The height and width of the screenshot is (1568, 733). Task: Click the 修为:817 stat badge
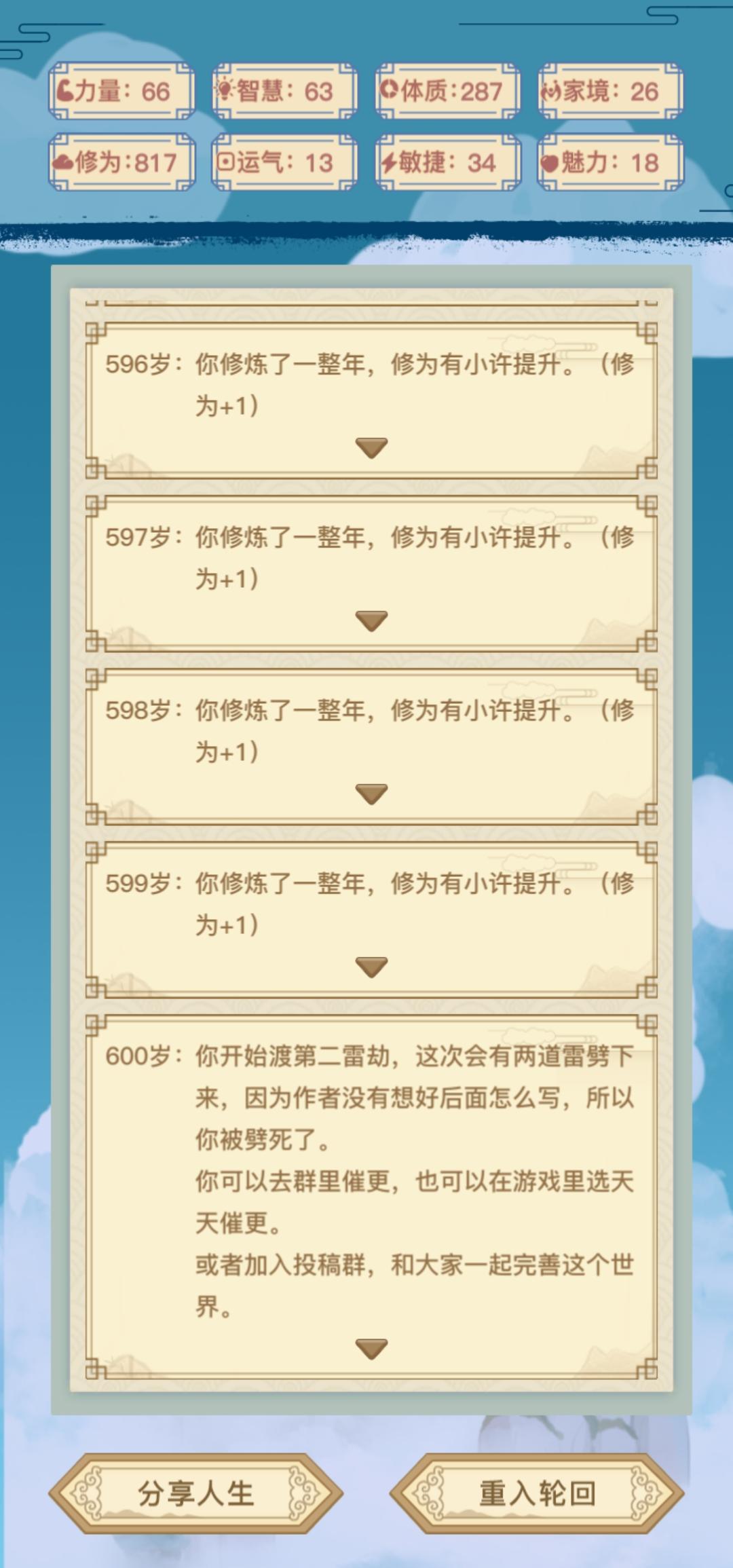[121, 162]
